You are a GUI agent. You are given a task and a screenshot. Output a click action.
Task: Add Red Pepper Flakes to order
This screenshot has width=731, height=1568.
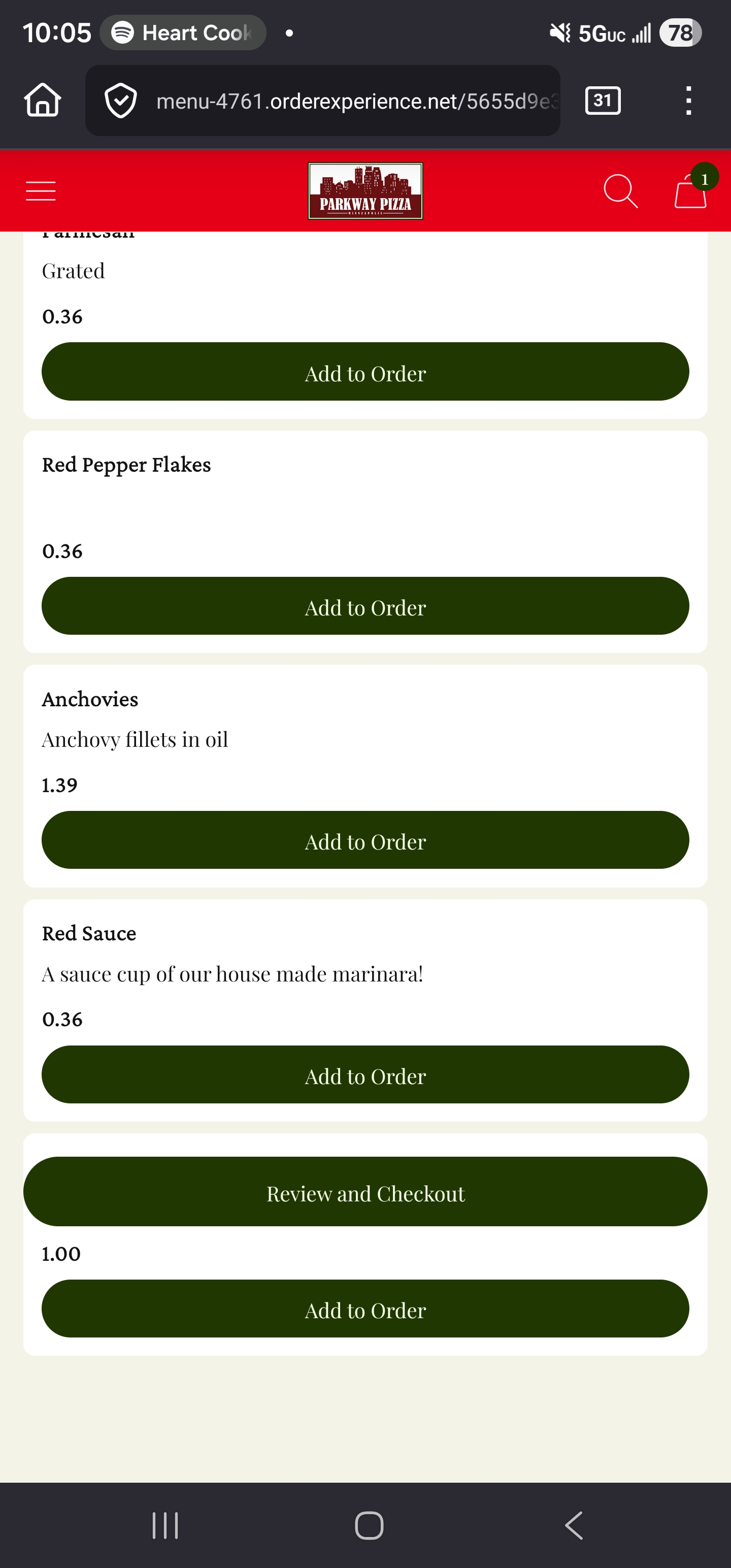click(x=365, y=606)
